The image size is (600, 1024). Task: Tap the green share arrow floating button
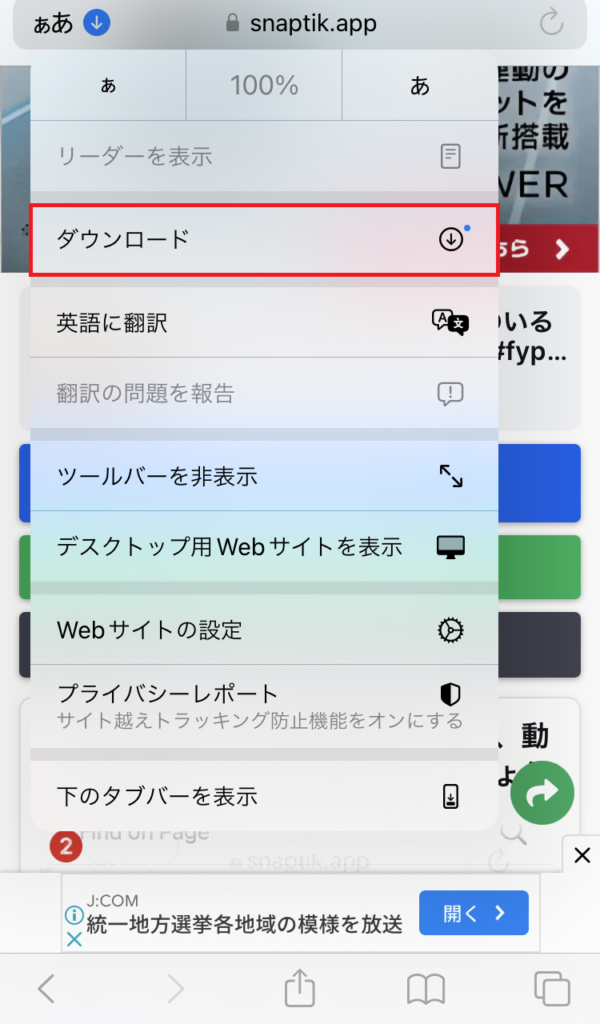pos(543,793)
